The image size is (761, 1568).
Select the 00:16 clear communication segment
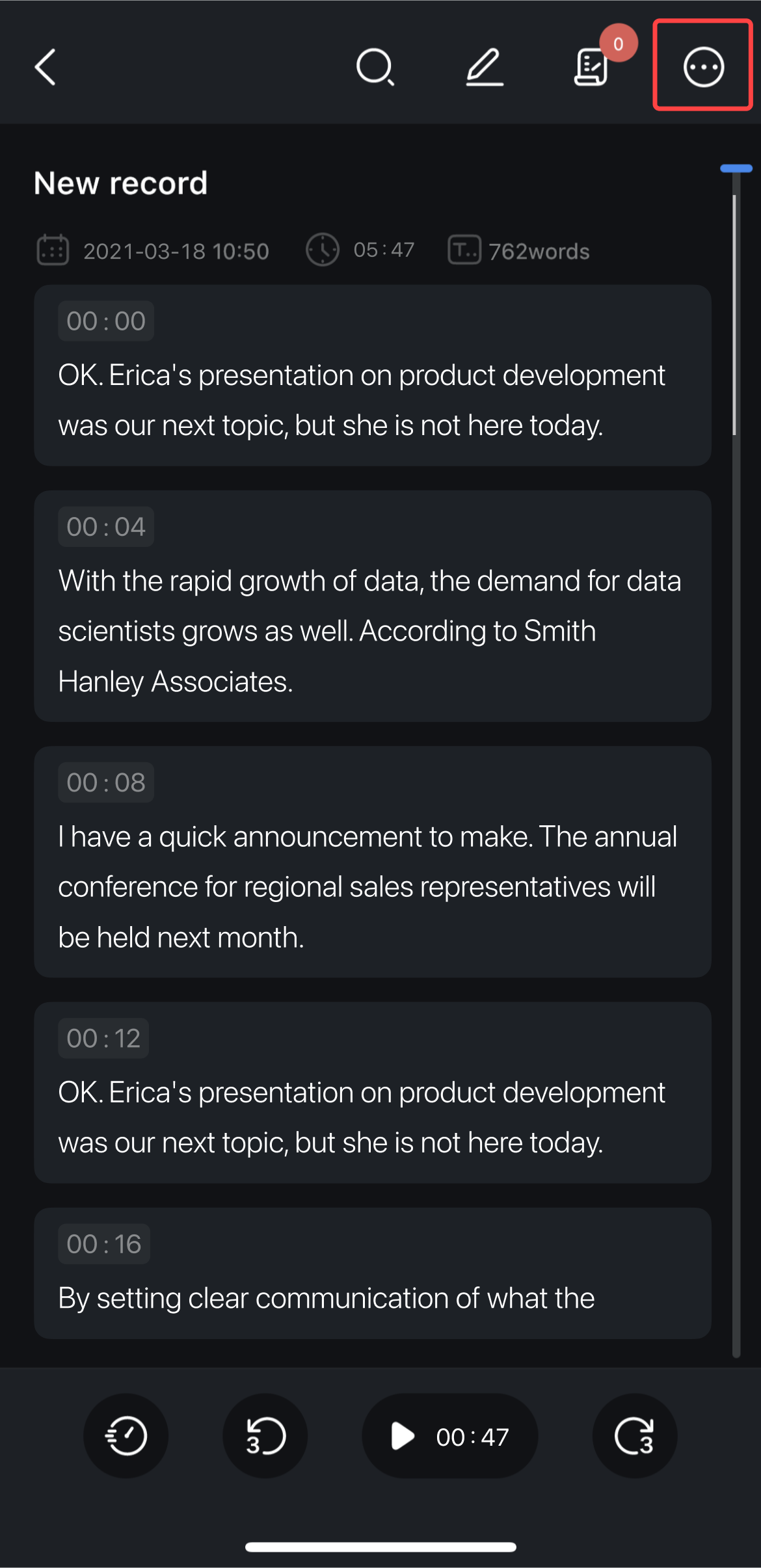pyautogui.click(x=373, y=1273)
